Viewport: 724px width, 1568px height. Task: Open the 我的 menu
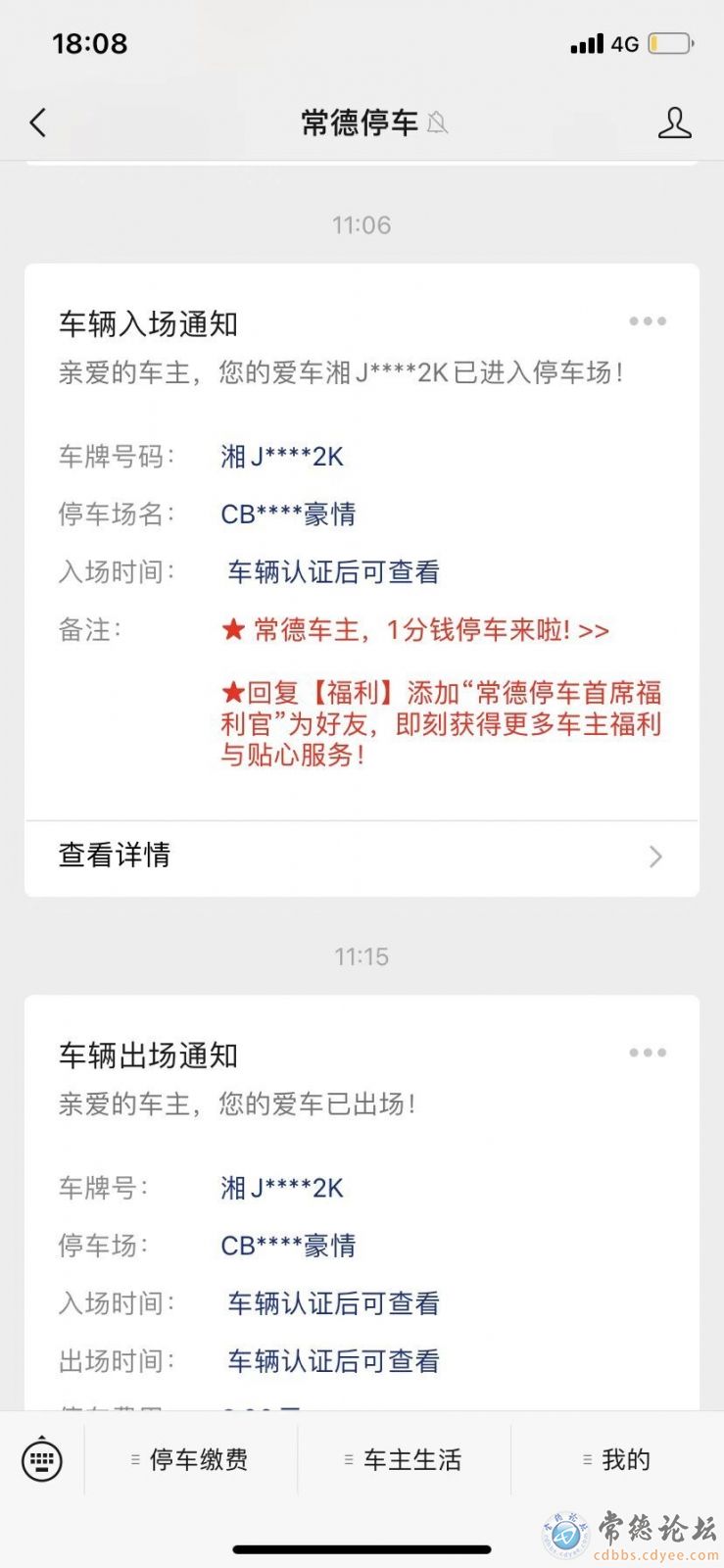[x=617, y=1460]
